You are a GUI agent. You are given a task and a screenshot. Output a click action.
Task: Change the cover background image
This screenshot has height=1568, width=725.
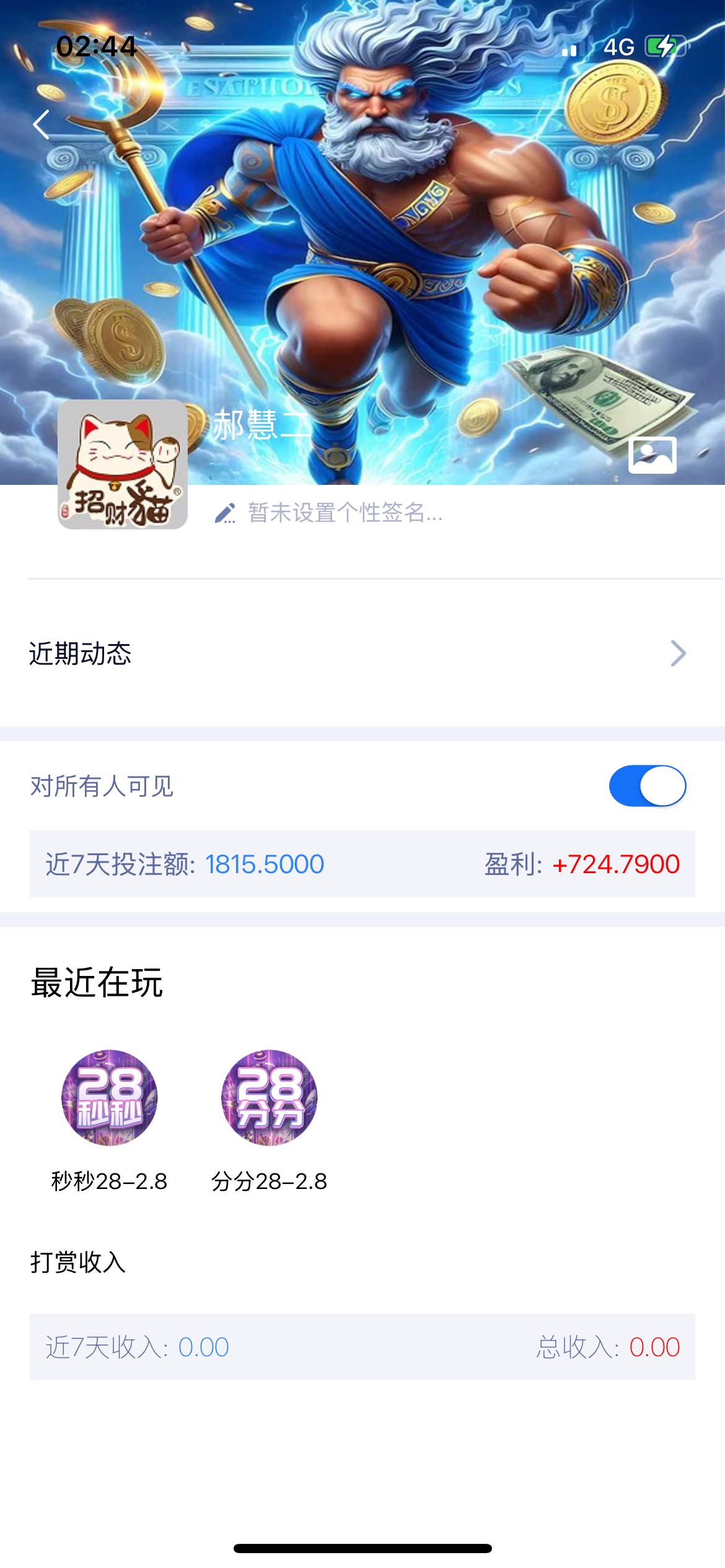(652, 455)
